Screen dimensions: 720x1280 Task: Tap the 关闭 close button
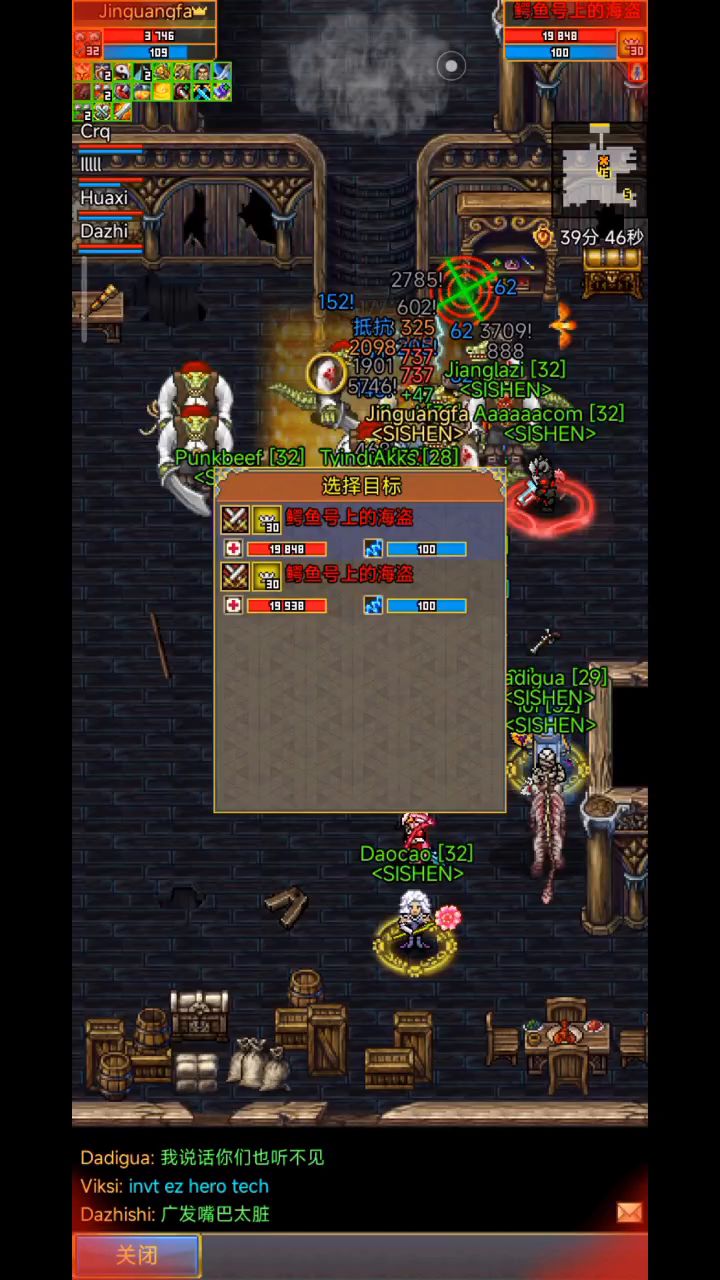coord(137,1255)
